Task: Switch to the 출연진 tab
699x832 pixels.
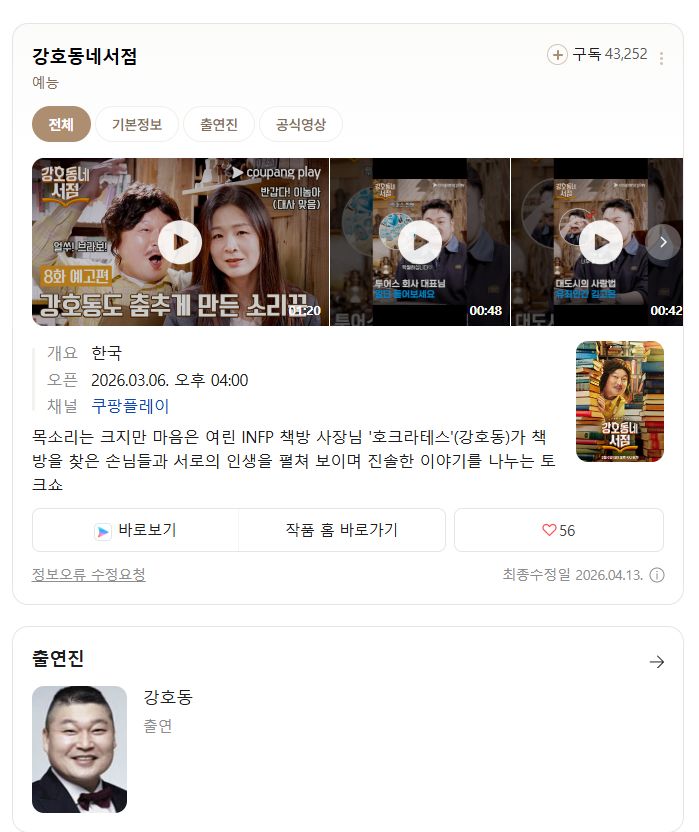Action: 218,125
